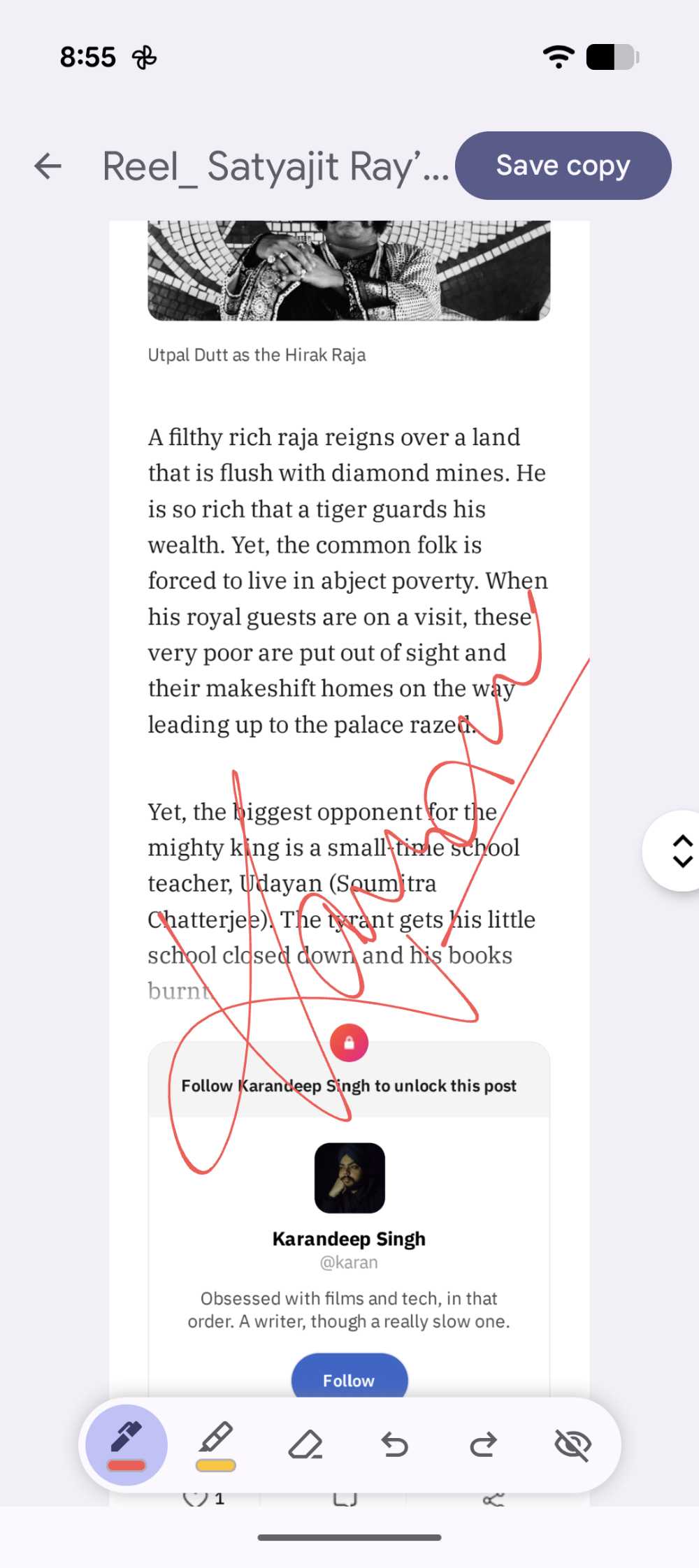Tap the lock icon above the unlock message
699x1568 pixels.
pyautogui.click(x=349, y=1042)
